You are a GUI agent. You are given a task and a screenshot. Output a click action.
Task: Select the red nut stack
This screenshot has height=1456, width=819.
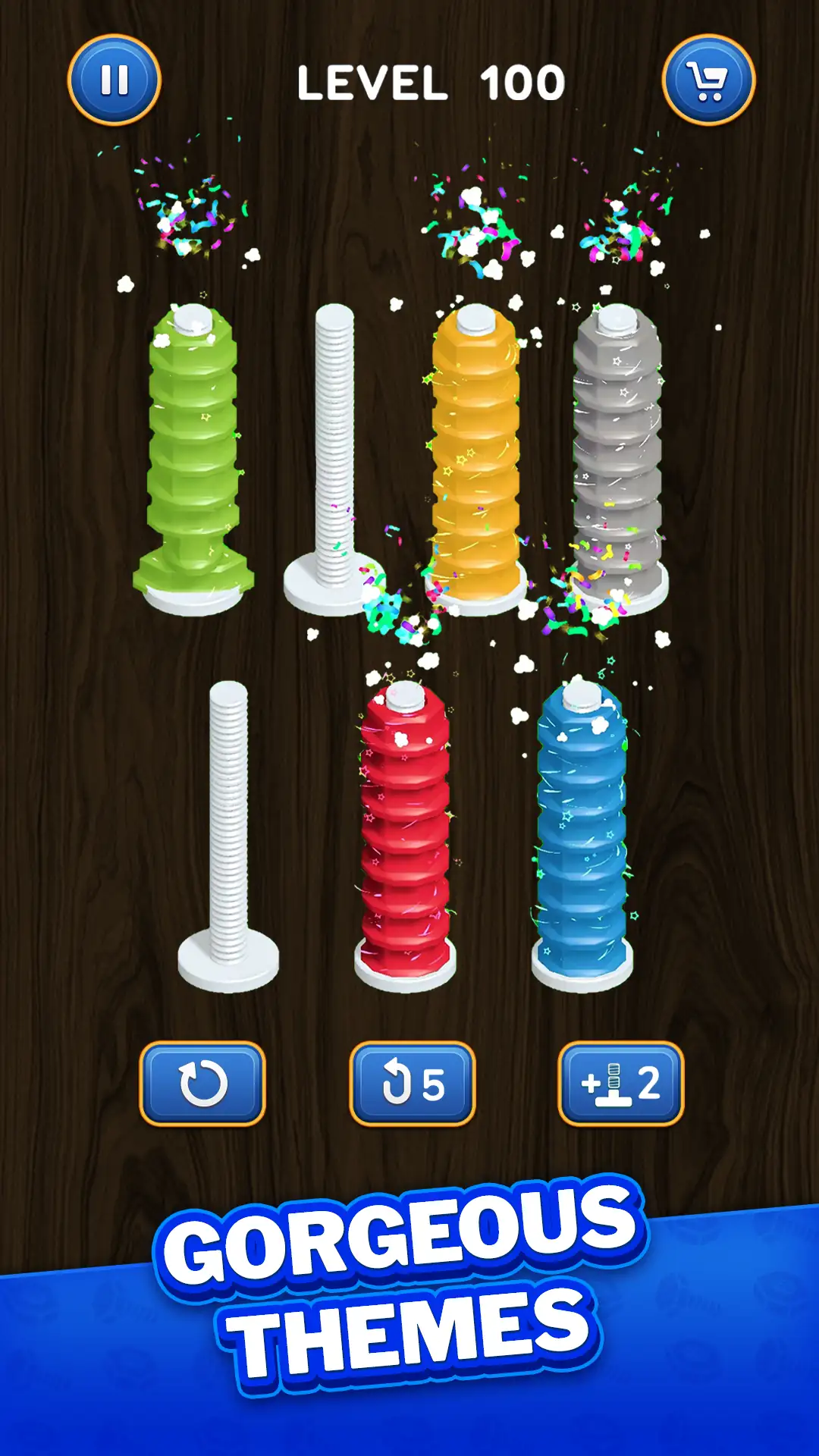405,836
